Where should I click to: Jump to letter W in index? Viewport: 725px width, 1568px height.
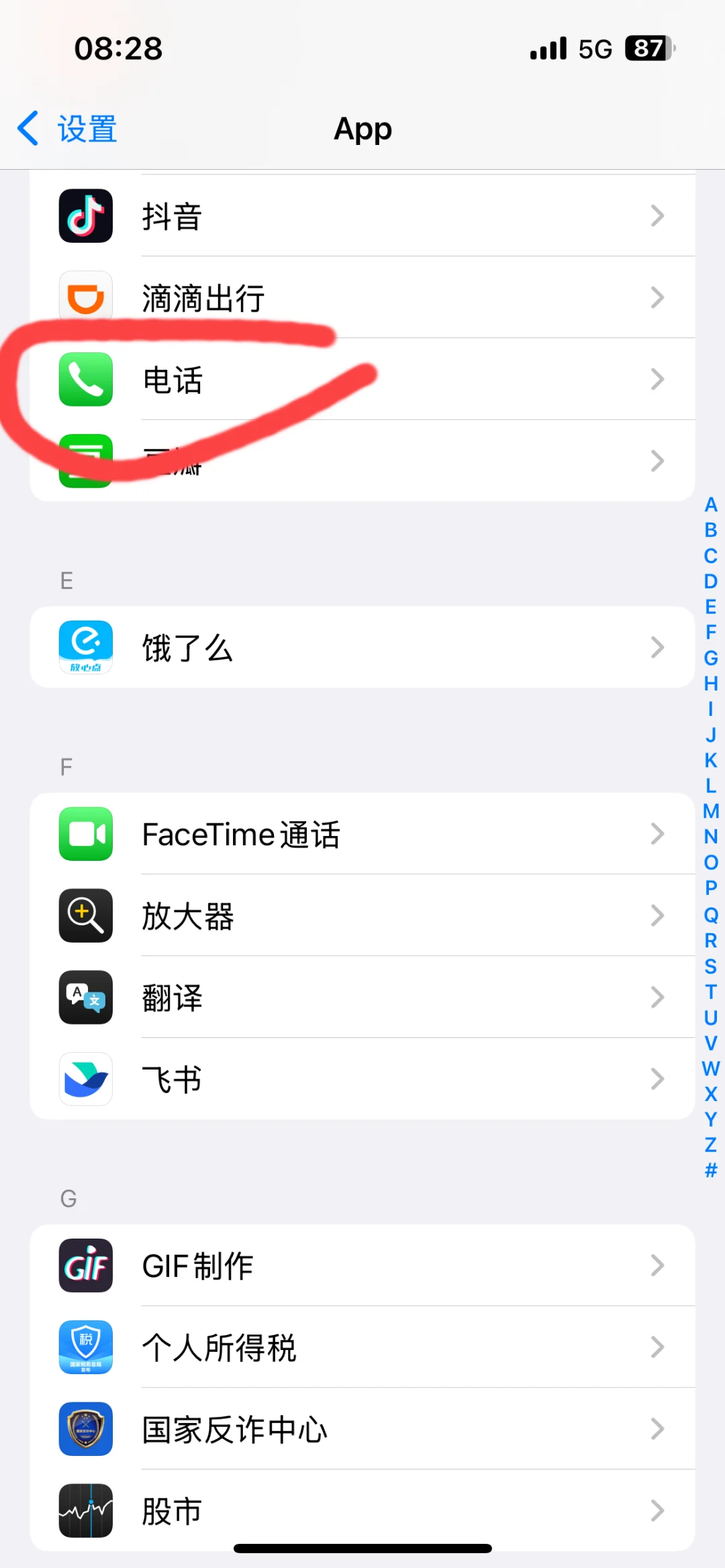[711, 1068]
